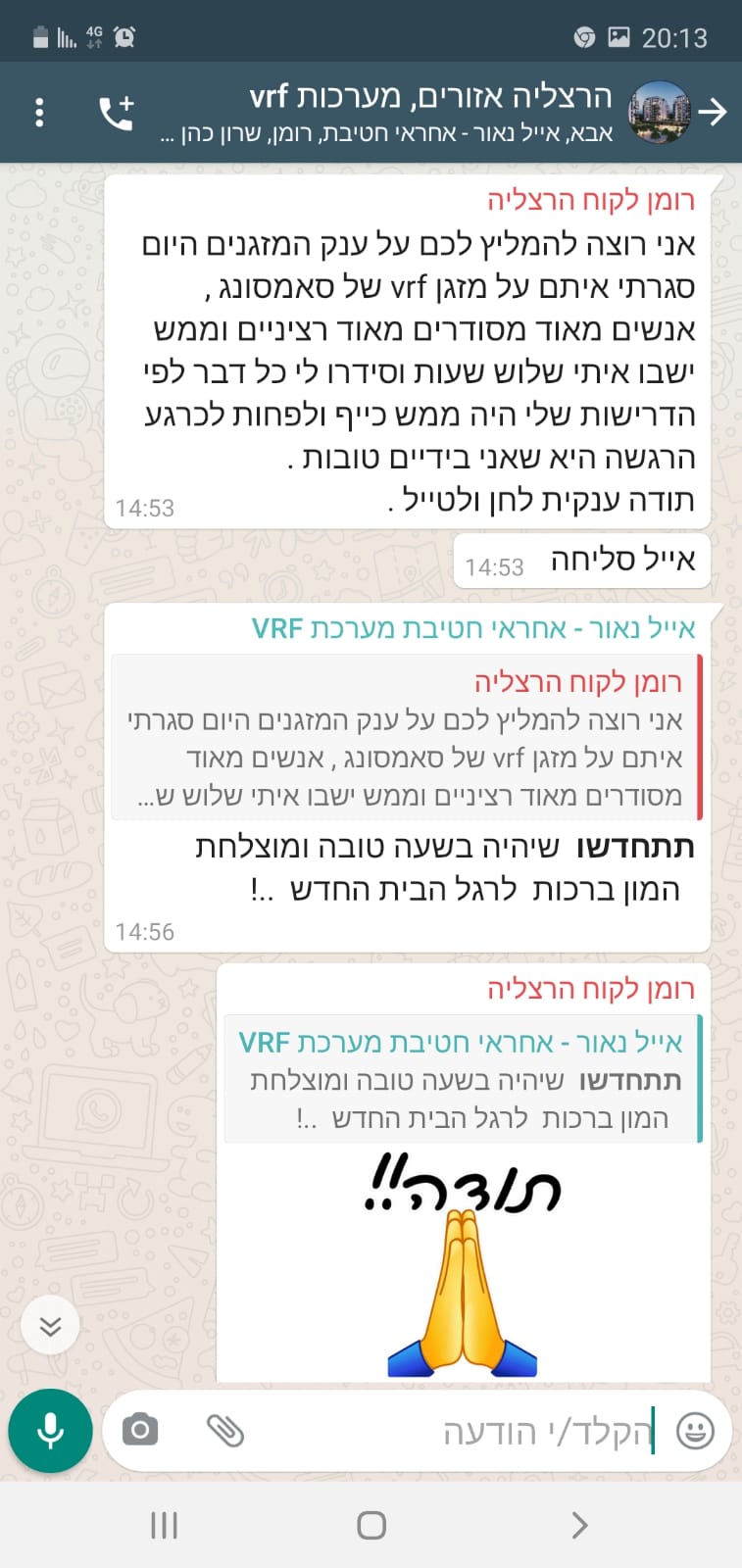Open the group info from the title הרצליה אזורים

click(x=431, y=97)
